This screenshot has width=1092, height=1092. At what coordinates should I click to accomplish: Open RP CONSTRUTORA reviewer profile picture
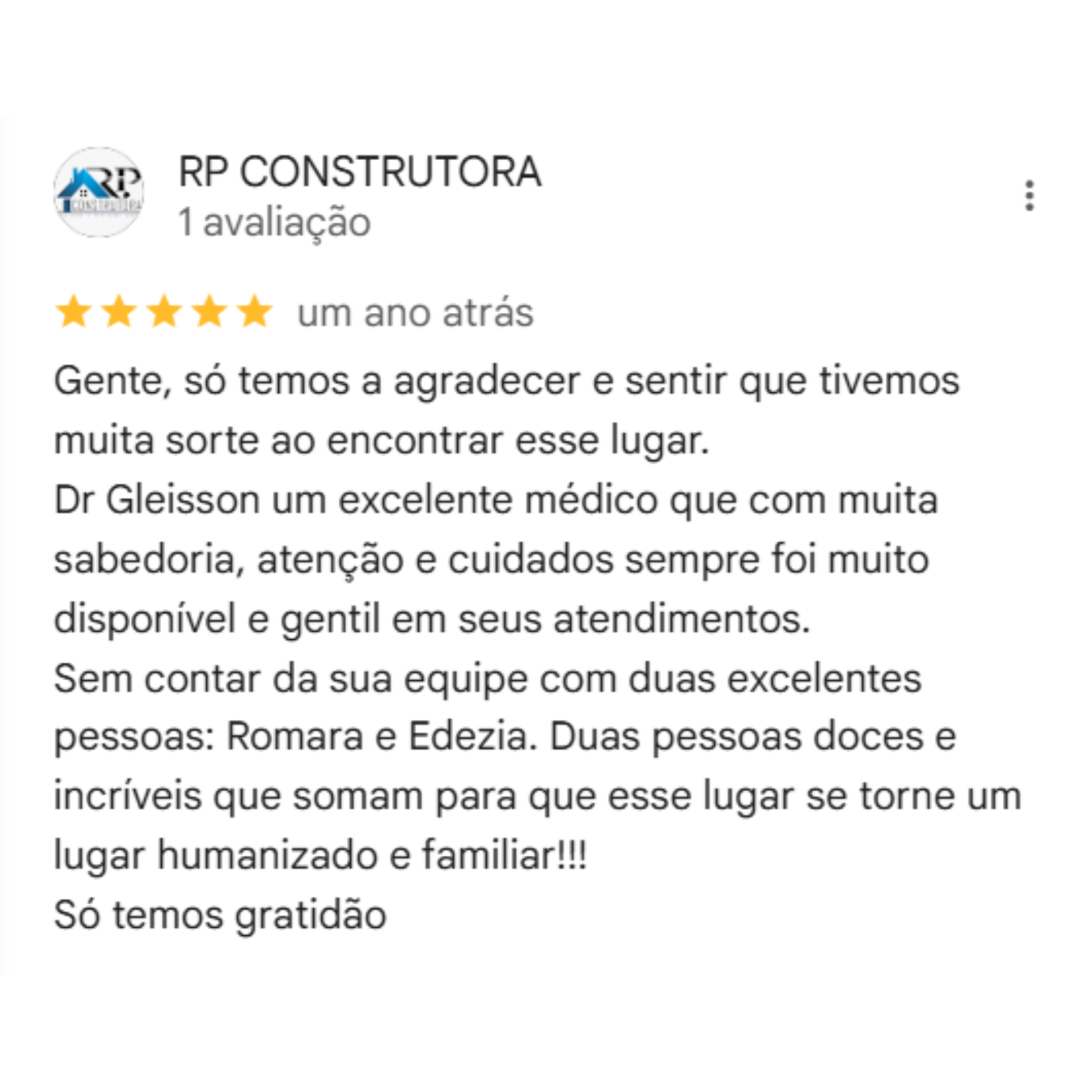pos(99,193)
